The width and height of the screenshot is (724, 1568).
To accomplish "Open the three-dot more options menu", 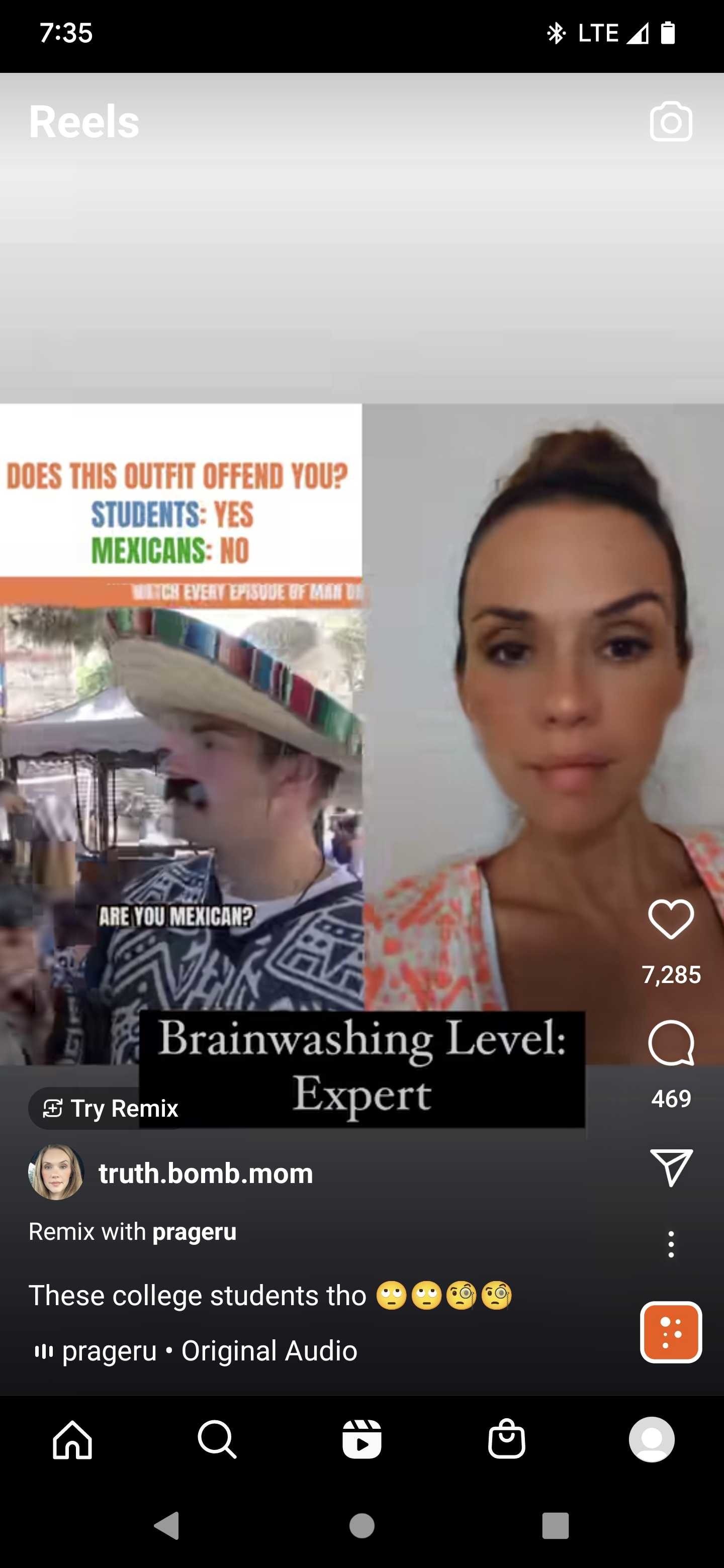I will pyautogui.click(x=671, y=1244).
